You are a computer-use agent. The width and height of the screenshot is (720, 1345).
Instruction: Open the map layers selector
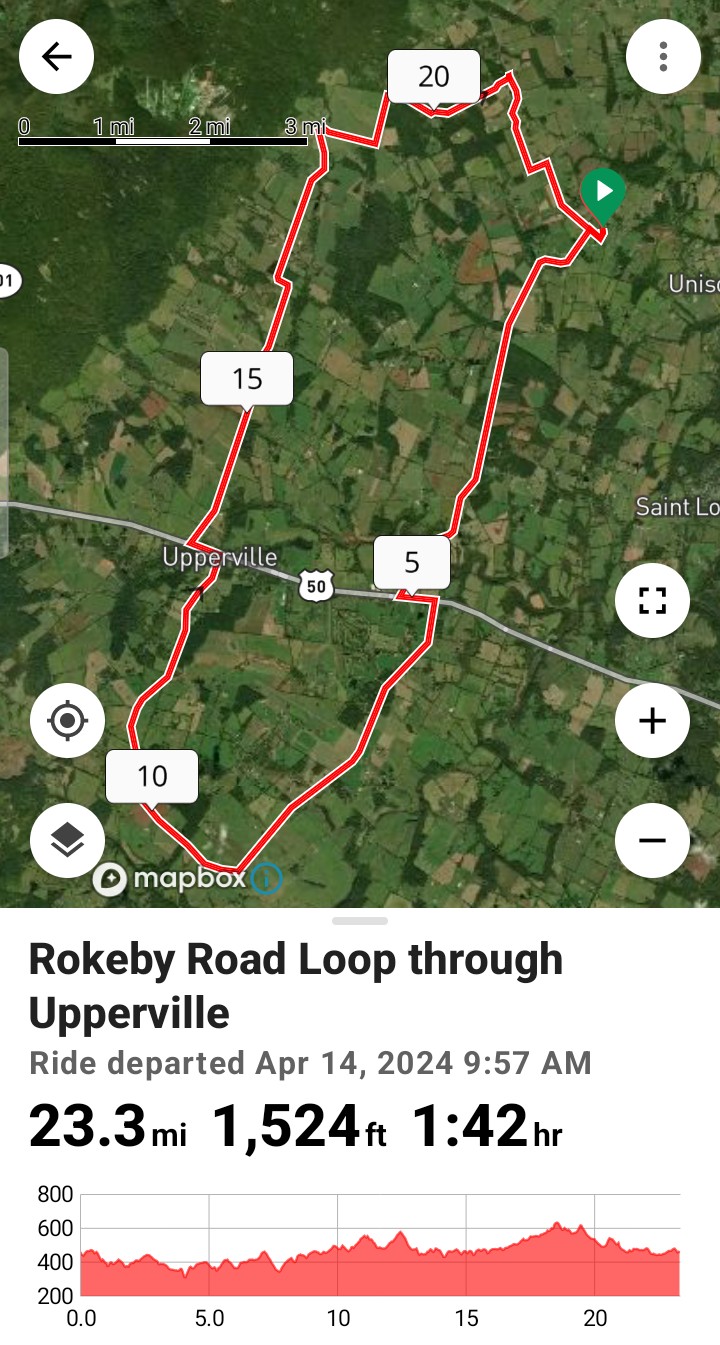tap(67, 841)
